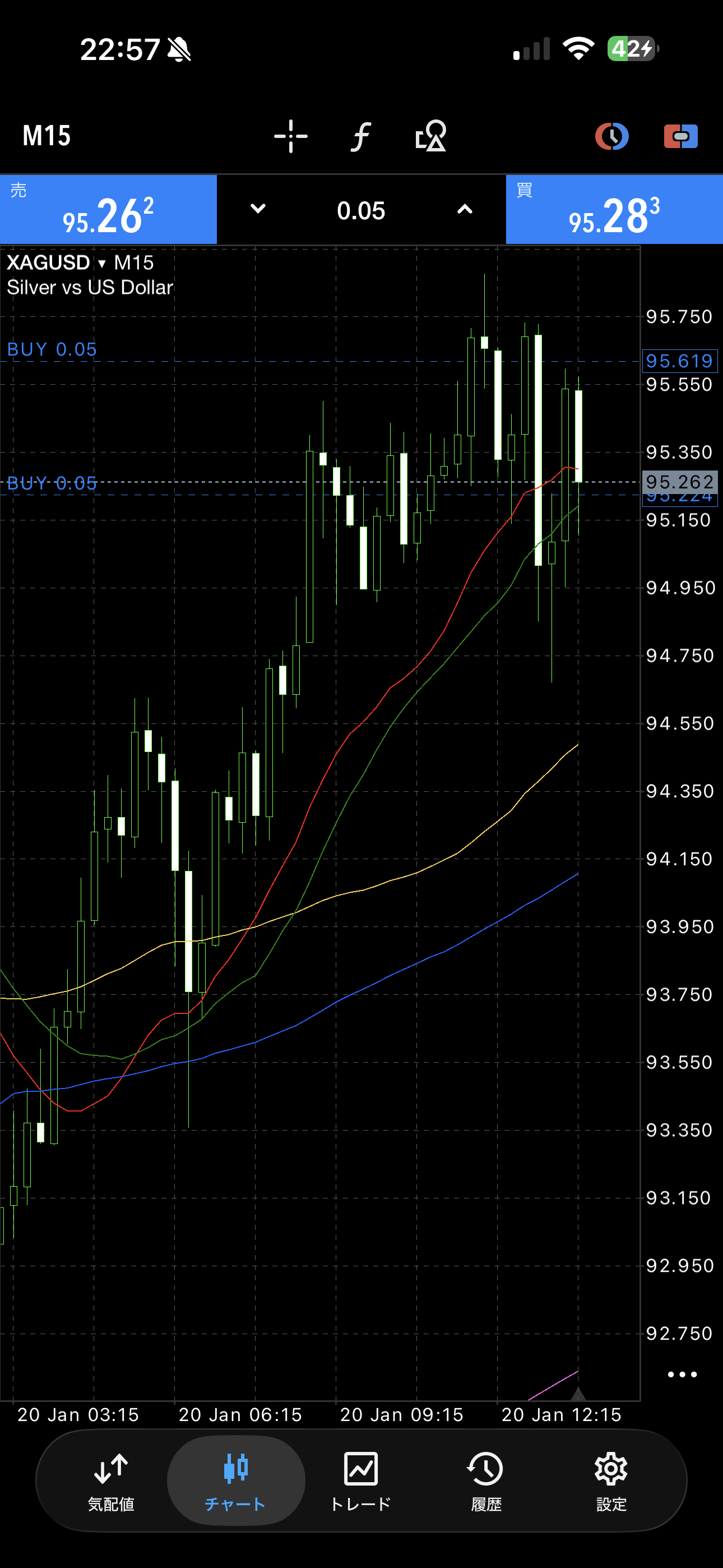Screen dimensions: 723x1568
Task: Go to the トレード trade tab
Action: click(x=361, y=1481)
